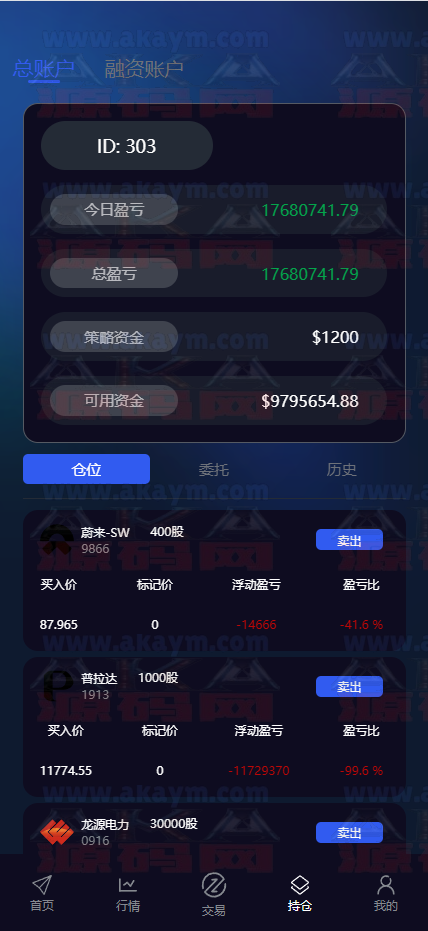Image resolution: width=428 pixels, height=931 pixels.
Task: Open the 我的 profile tab
Action: point(386,893)
